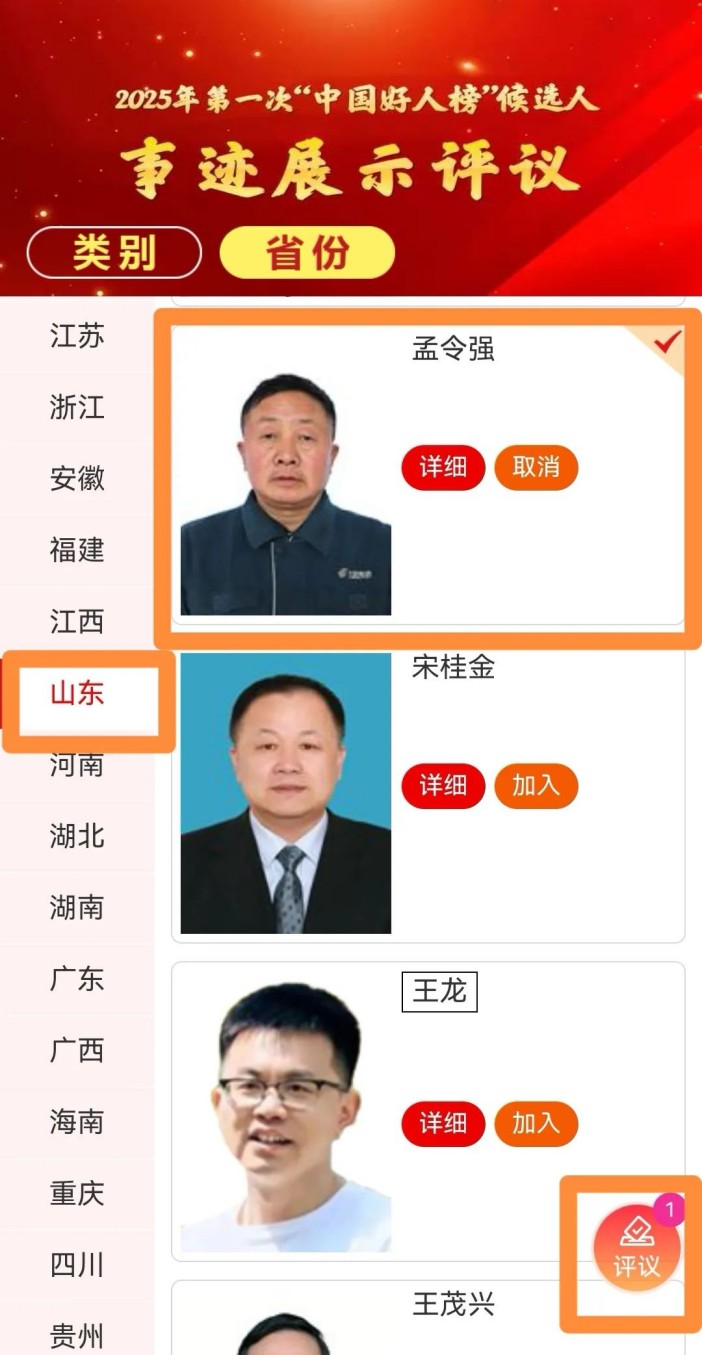This screenshot has height=1355, width=702.
Task: Select the 省份 tab
Action: [307, 253]
